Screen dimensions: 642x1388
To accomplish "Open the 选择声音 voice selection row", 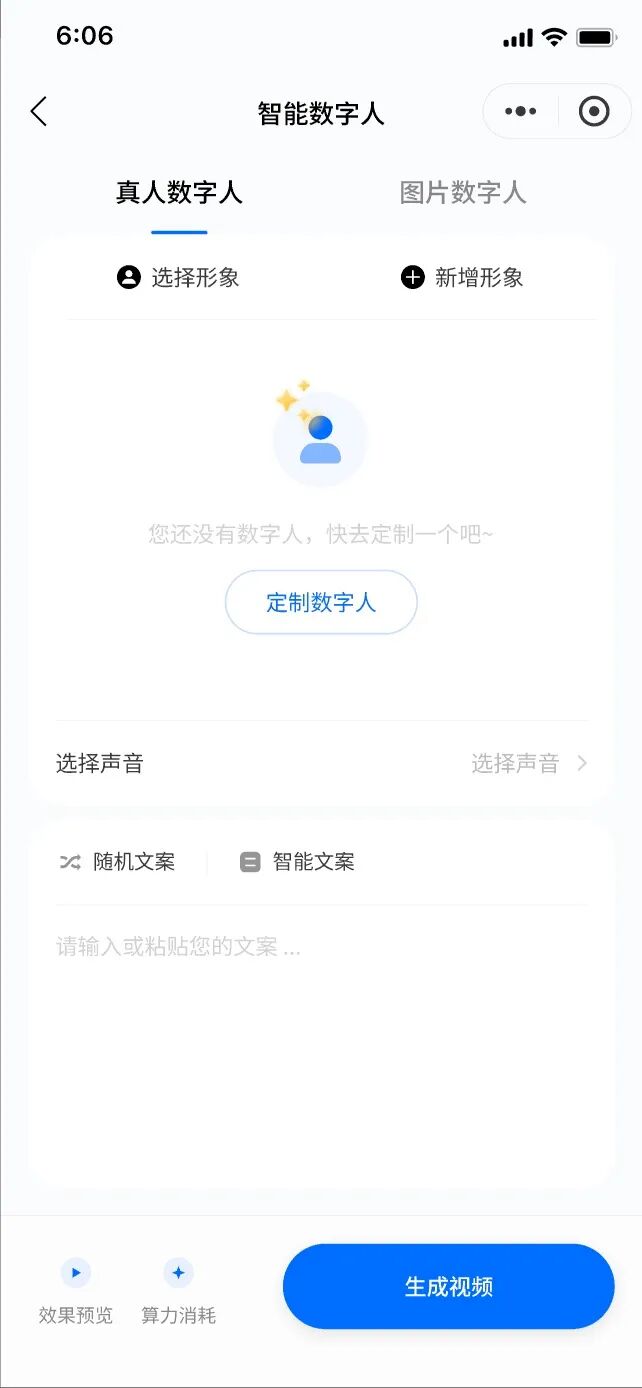I will (321, 764).
